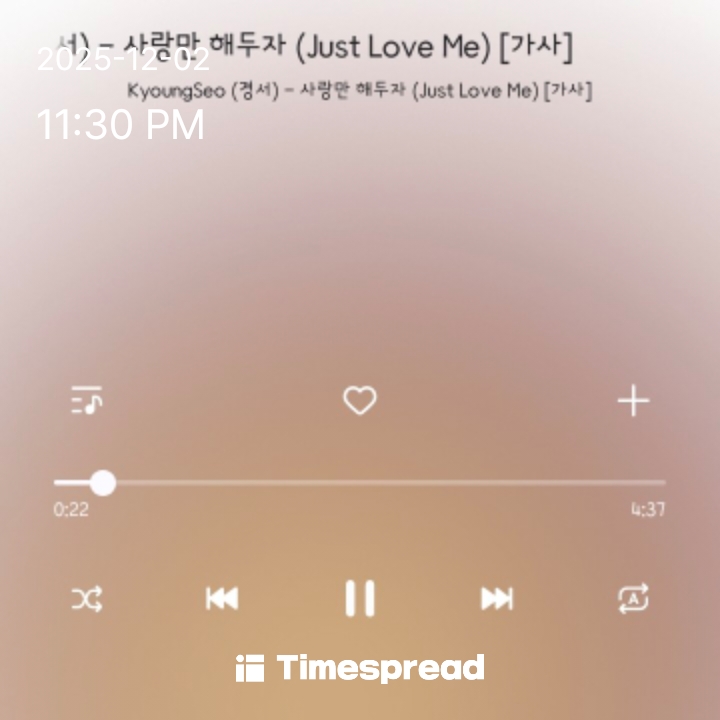Toggle shuffle mode
720x720 pixels.
(x=87, y=599)
